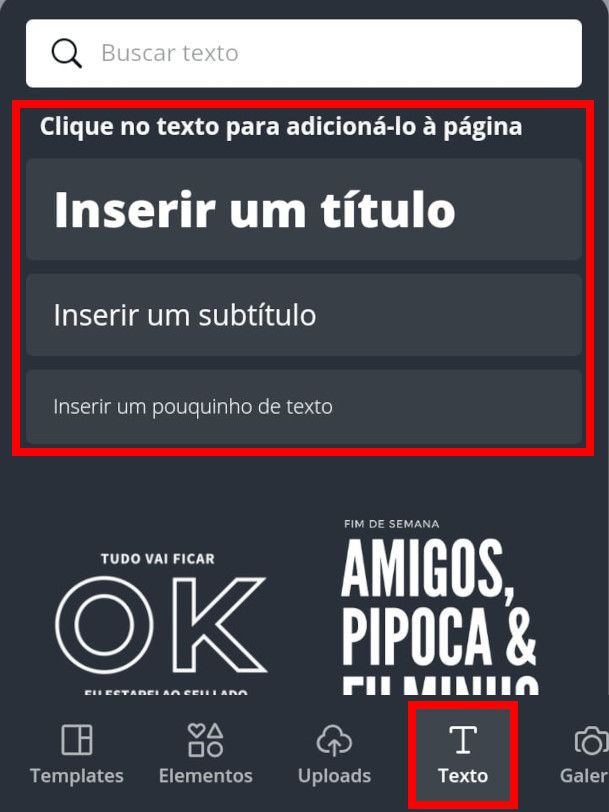Insert body text with Inserir um pouquinho de texto

tap(303, 406)
